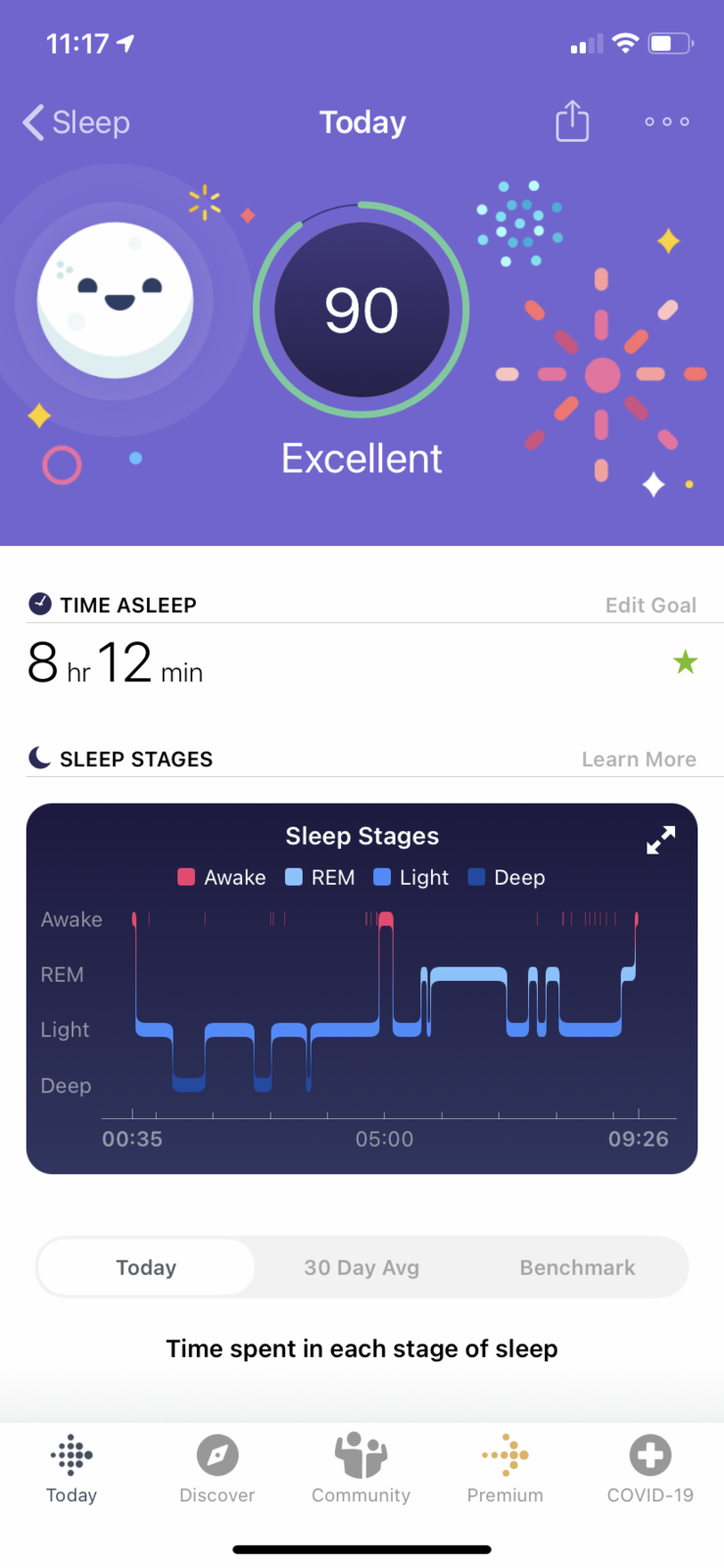
Task: Open the Today tab in bottom navigation
Action: point(72,1469)
